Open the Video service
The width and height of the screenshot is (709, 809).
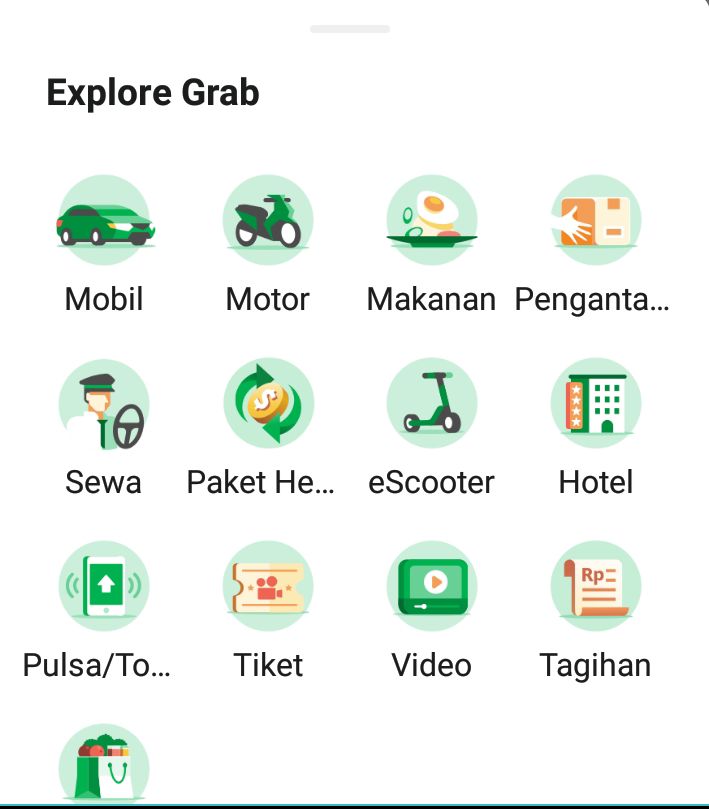(x=432, y=587)
